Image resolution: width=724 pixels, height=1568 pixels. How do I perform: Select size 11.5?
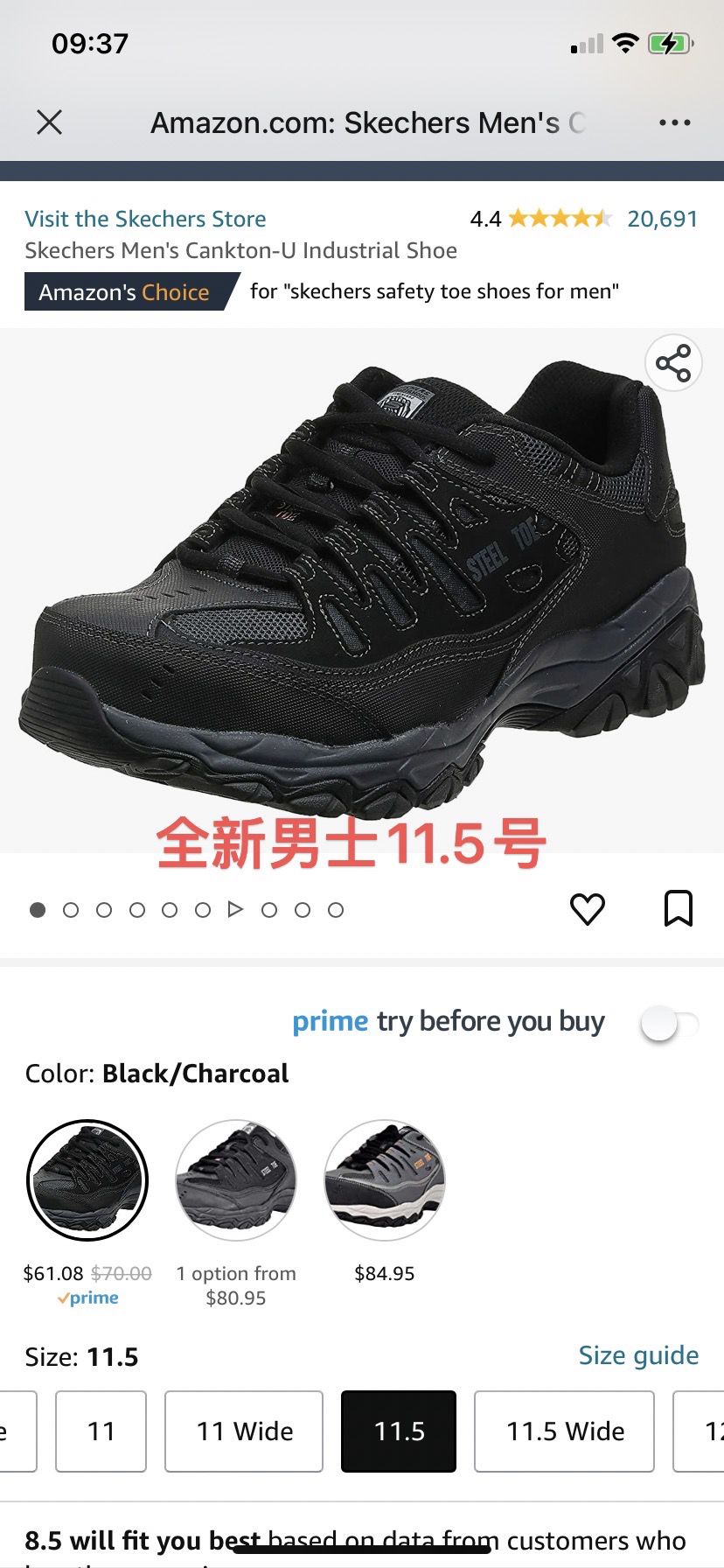[x=399, y=1431]
